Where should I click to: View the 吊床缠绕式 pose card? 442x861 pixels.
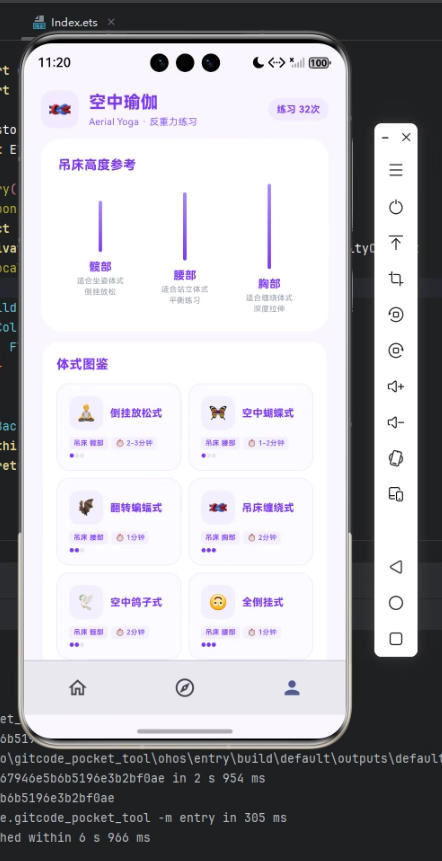pyautogui.click(x=250, y=522)
